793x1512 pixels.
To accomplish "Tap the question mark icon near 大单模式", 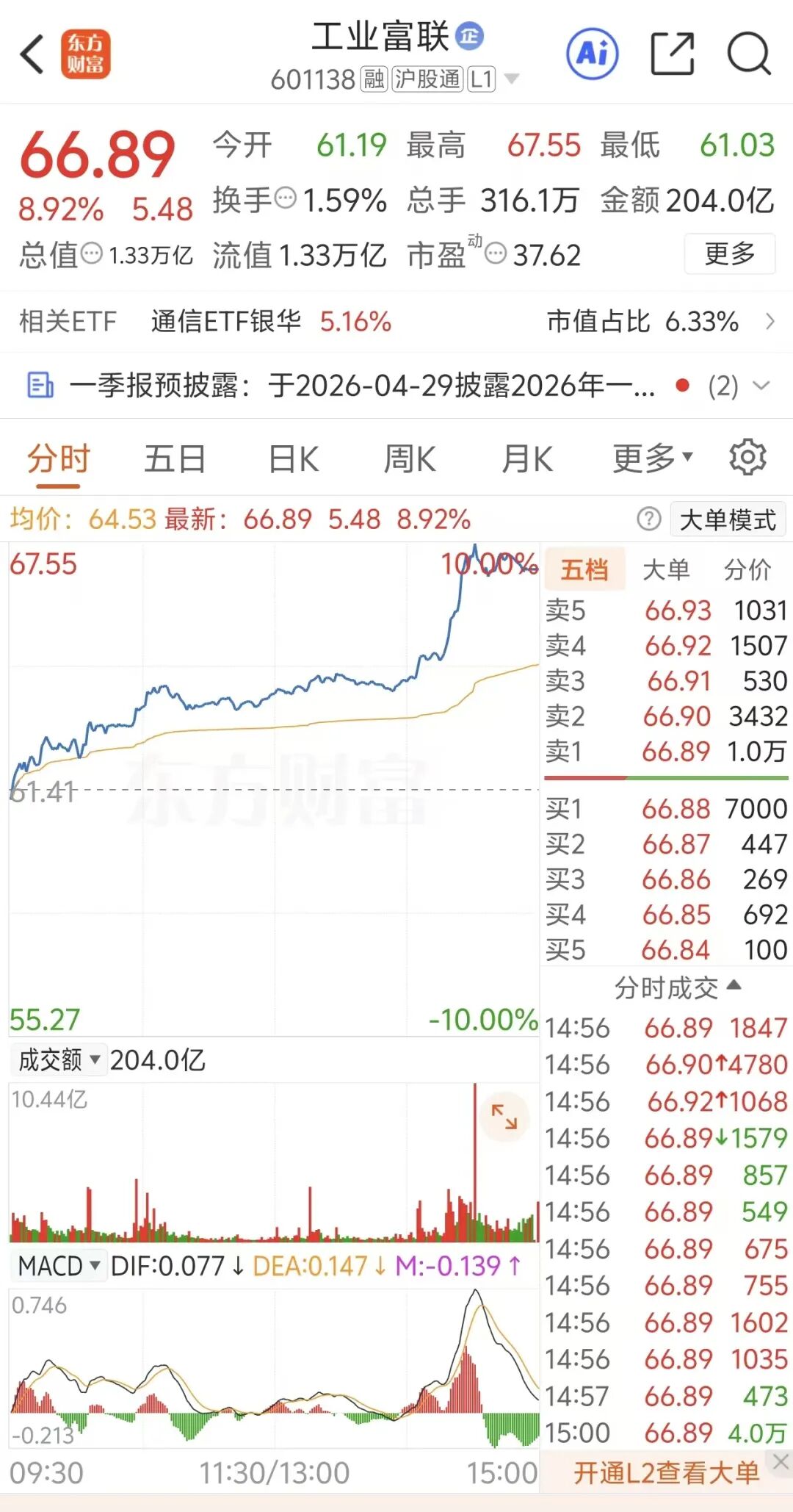I will tap(648, 519).
